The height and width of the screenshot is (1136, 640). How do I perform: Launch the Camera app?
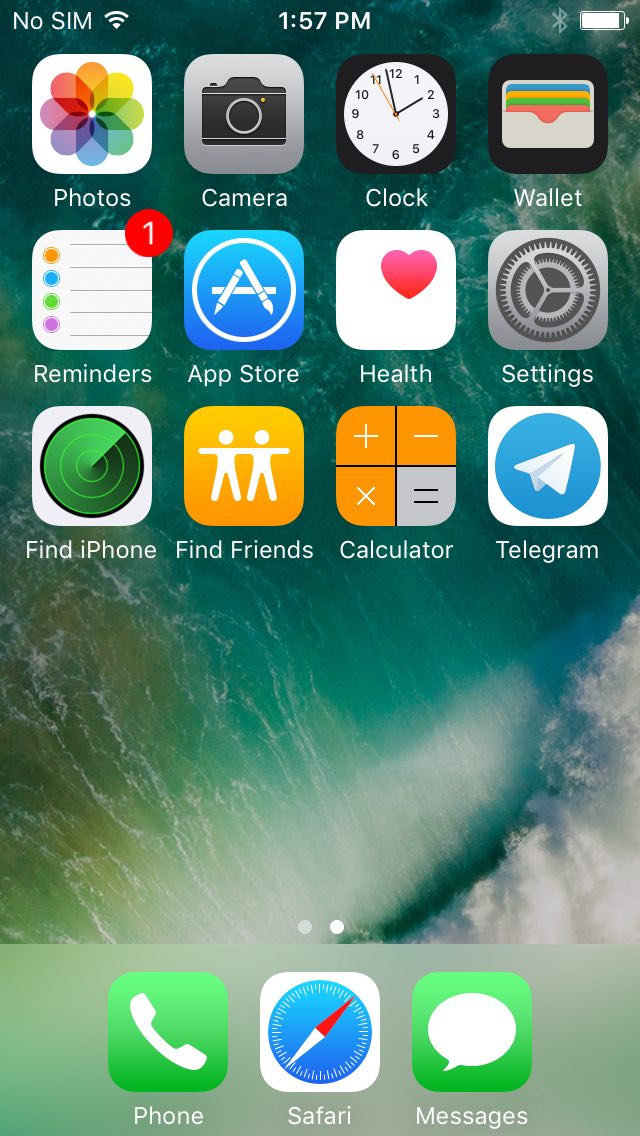(x=244, y=114)
